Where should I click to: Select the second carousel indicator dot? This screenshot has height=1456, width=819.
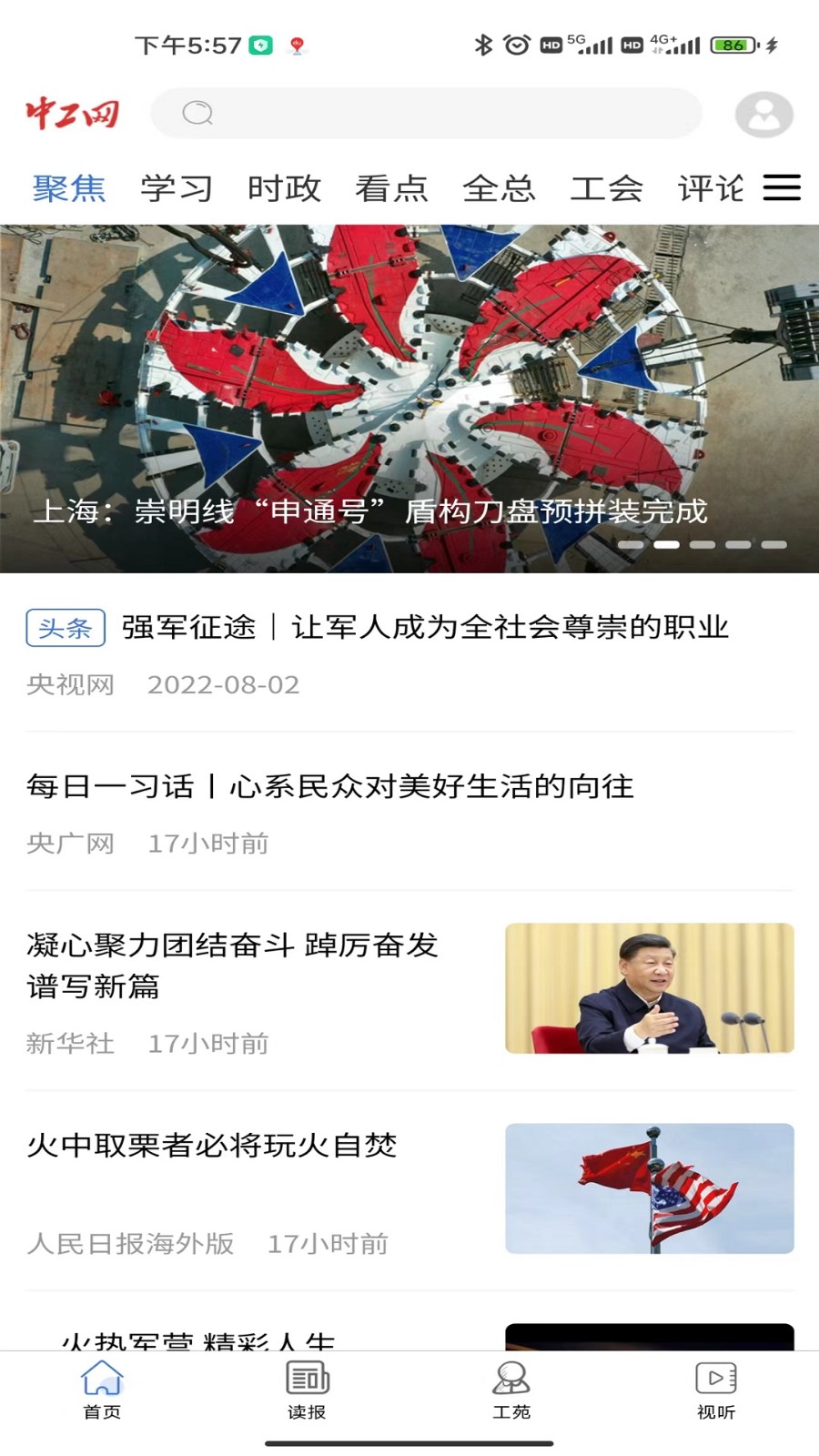click(669, 543)
